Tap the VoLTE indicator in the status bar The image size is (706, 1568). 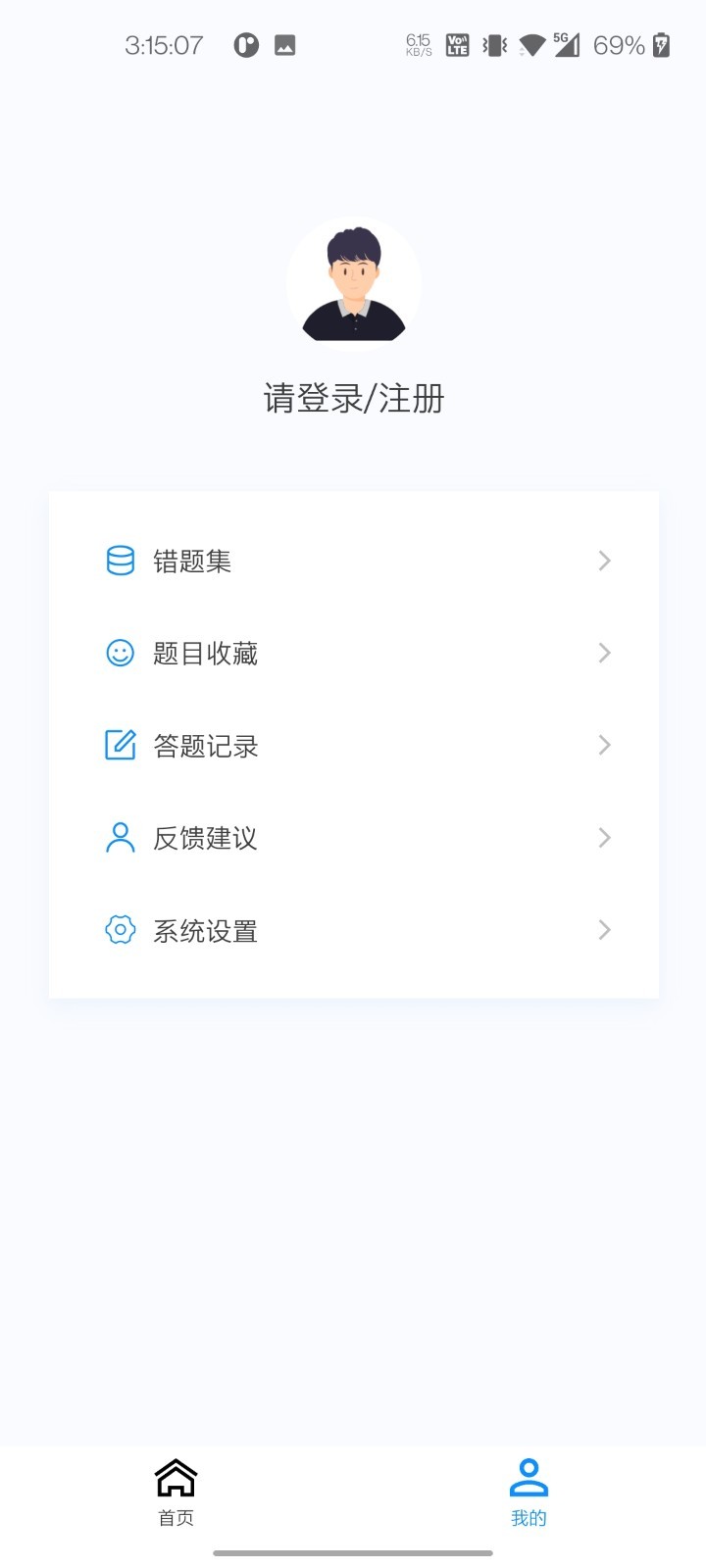tap(456, 45)
